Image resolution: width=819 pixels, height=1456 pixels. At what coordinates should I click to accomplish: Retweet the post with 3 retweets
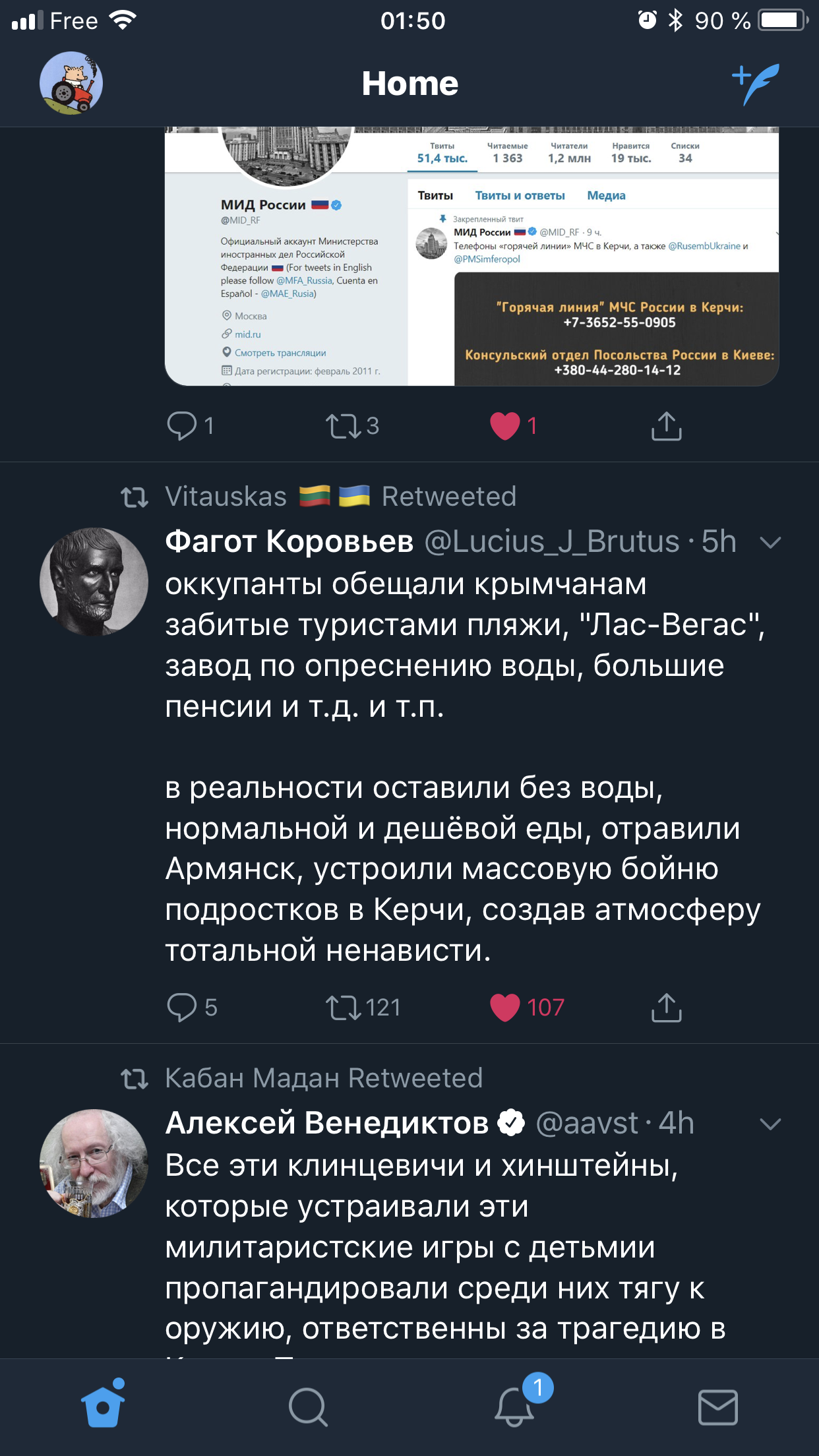(x=344, y=425)
